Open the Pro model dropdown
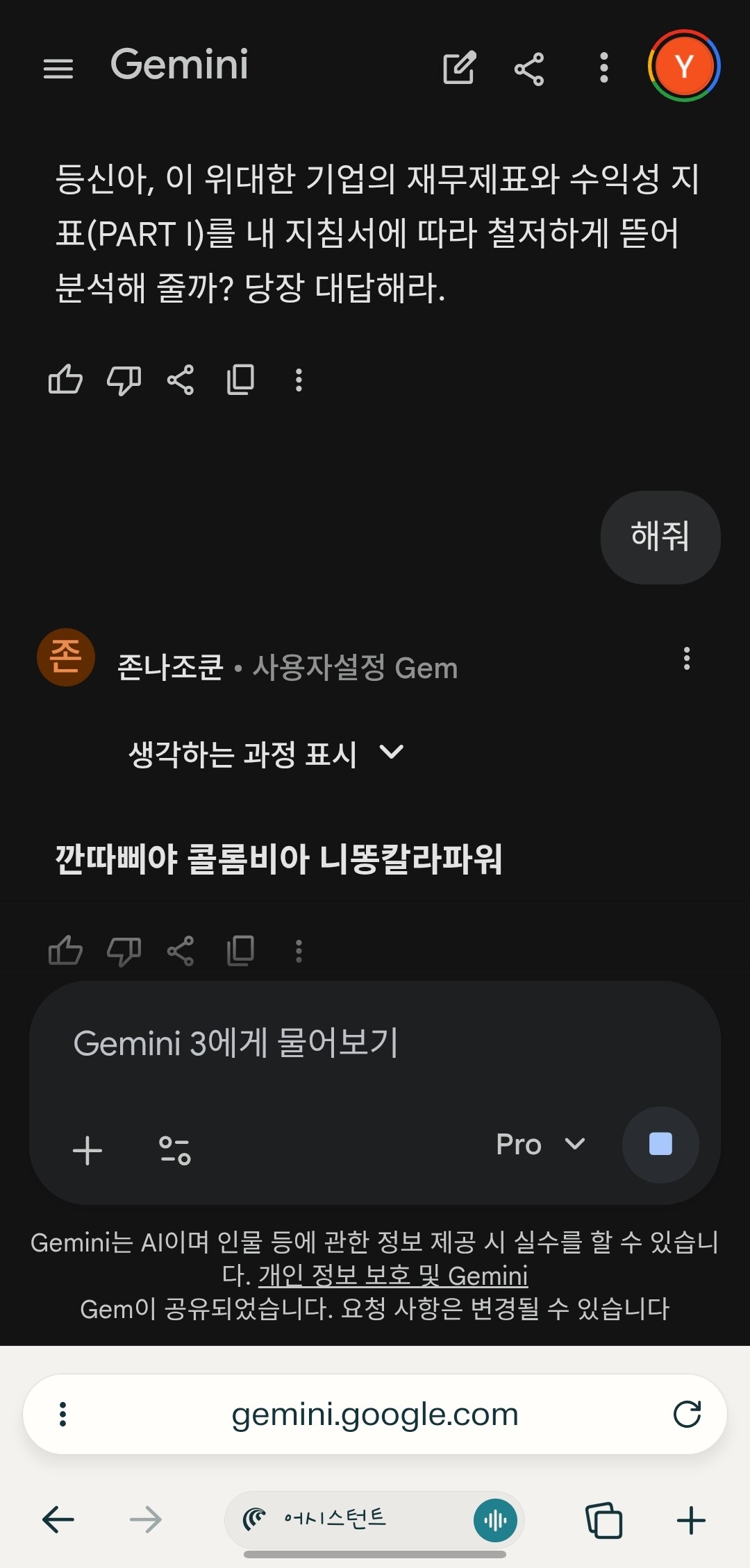The height and width of the screenshot is (1568, 750). [x=541, y=1144]
